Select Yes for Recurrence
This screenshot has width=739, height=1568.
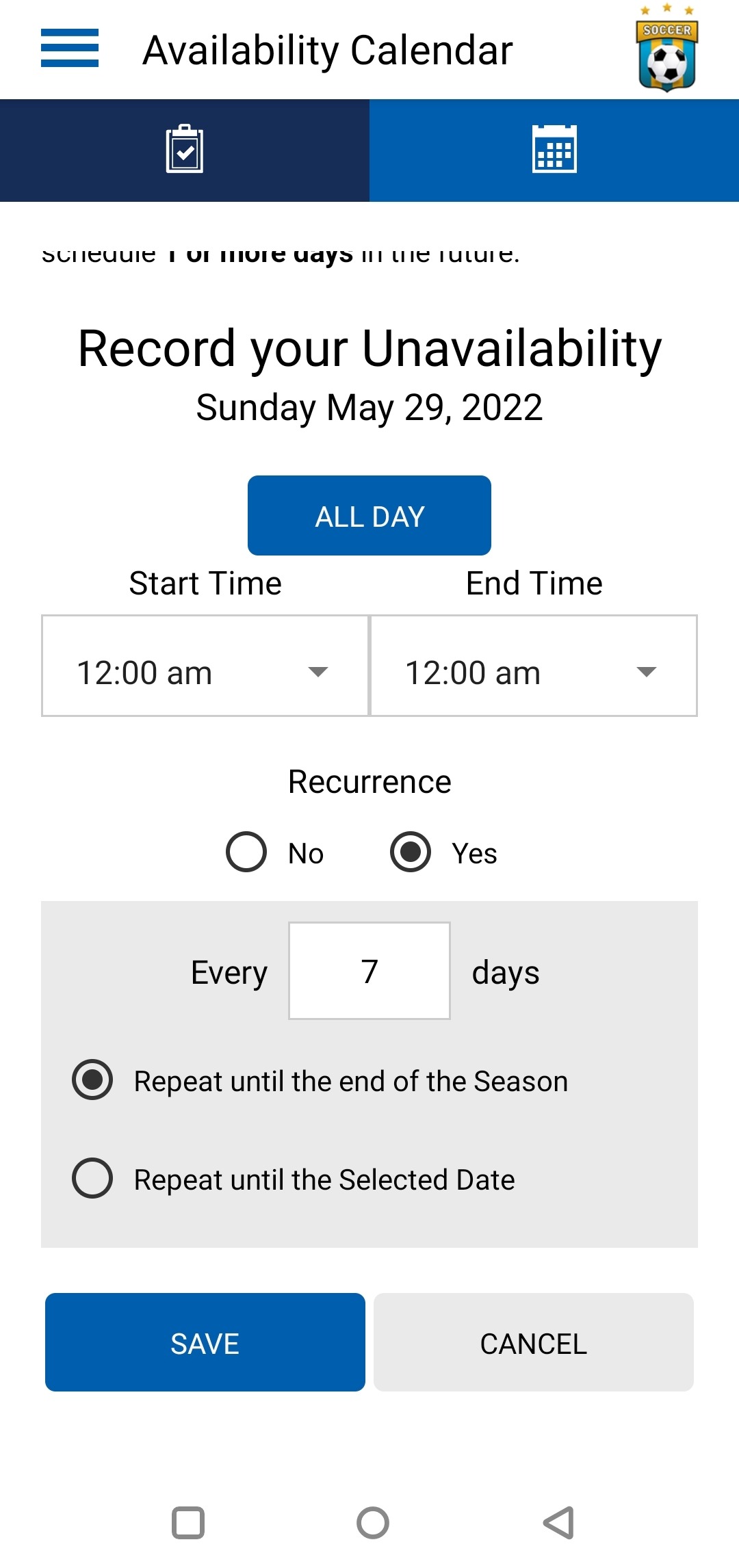click(x=409, y=852)
